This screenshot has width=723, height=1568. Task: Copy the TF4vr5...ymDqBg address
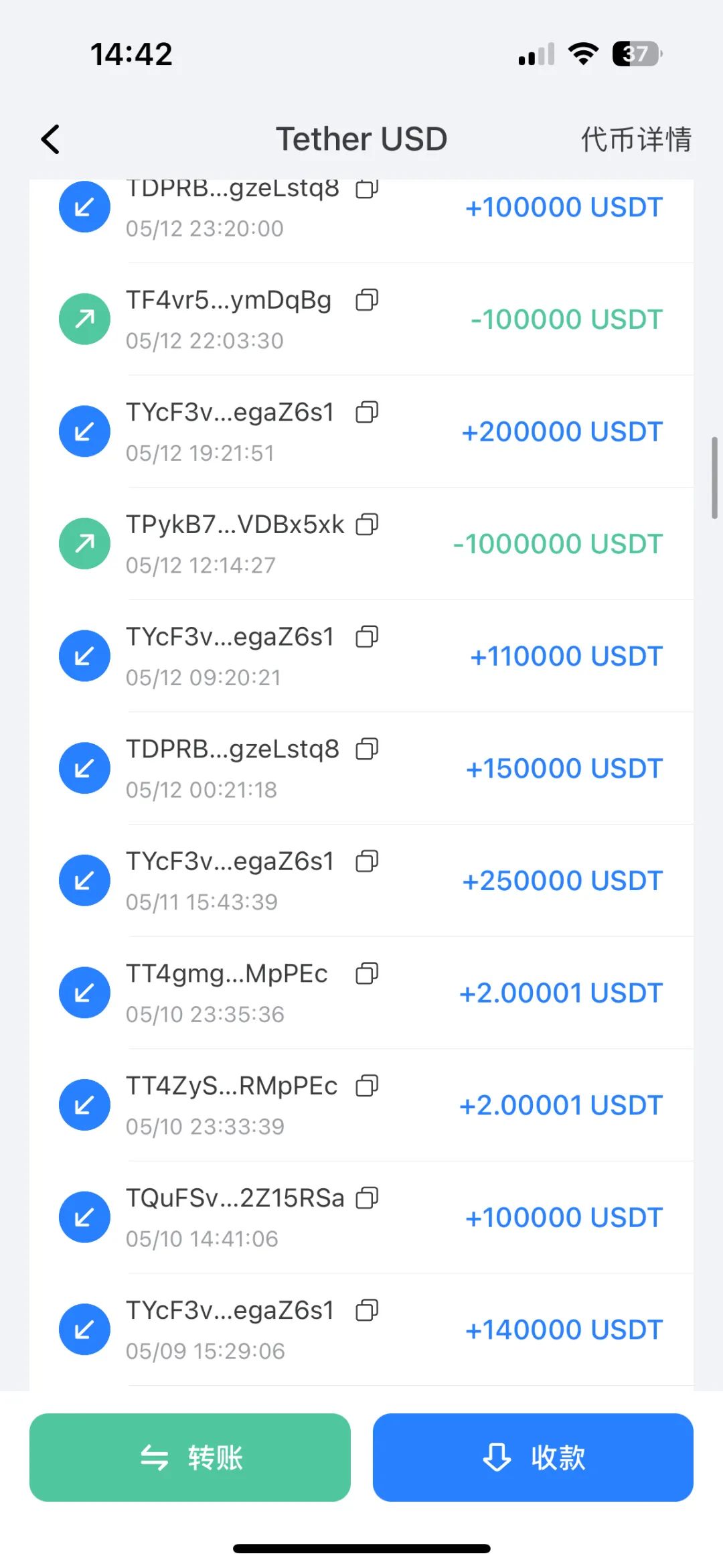[x=367, y=301]
